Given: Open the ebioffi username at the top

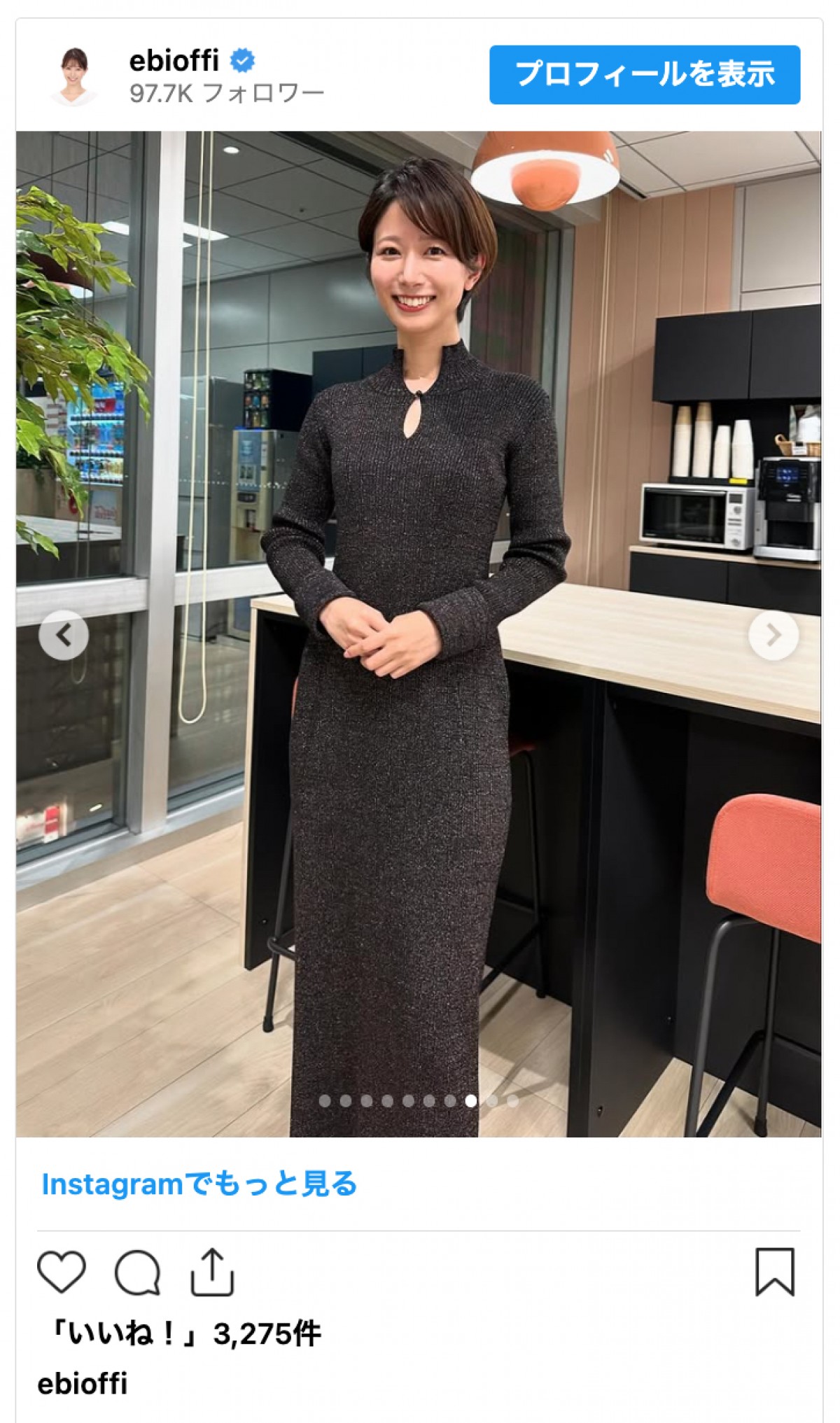Looking at the screenshot, I should click(174, 61).
